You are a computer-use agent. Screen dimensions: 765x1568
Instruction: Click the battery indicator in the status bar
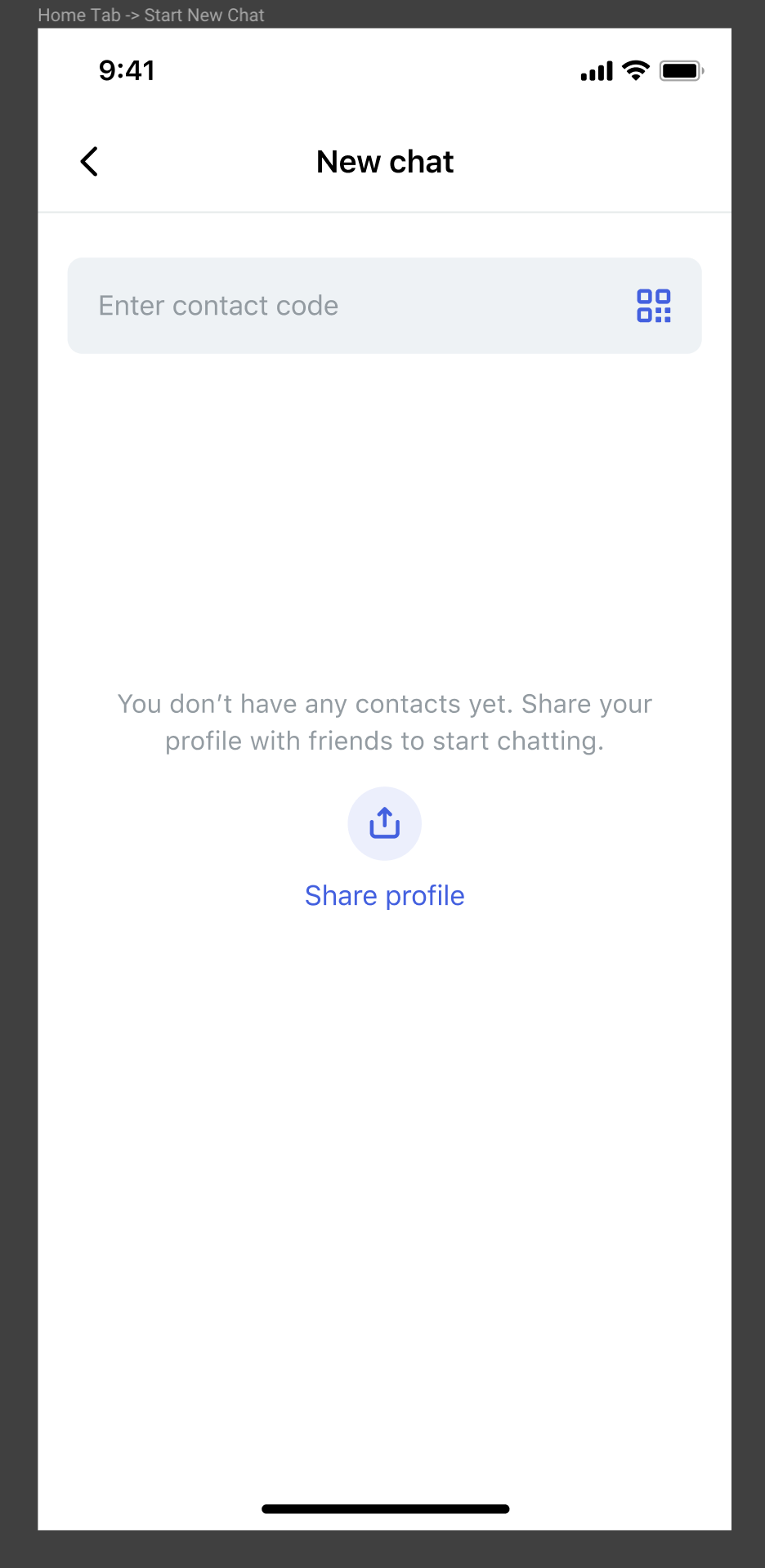point(679,71)
